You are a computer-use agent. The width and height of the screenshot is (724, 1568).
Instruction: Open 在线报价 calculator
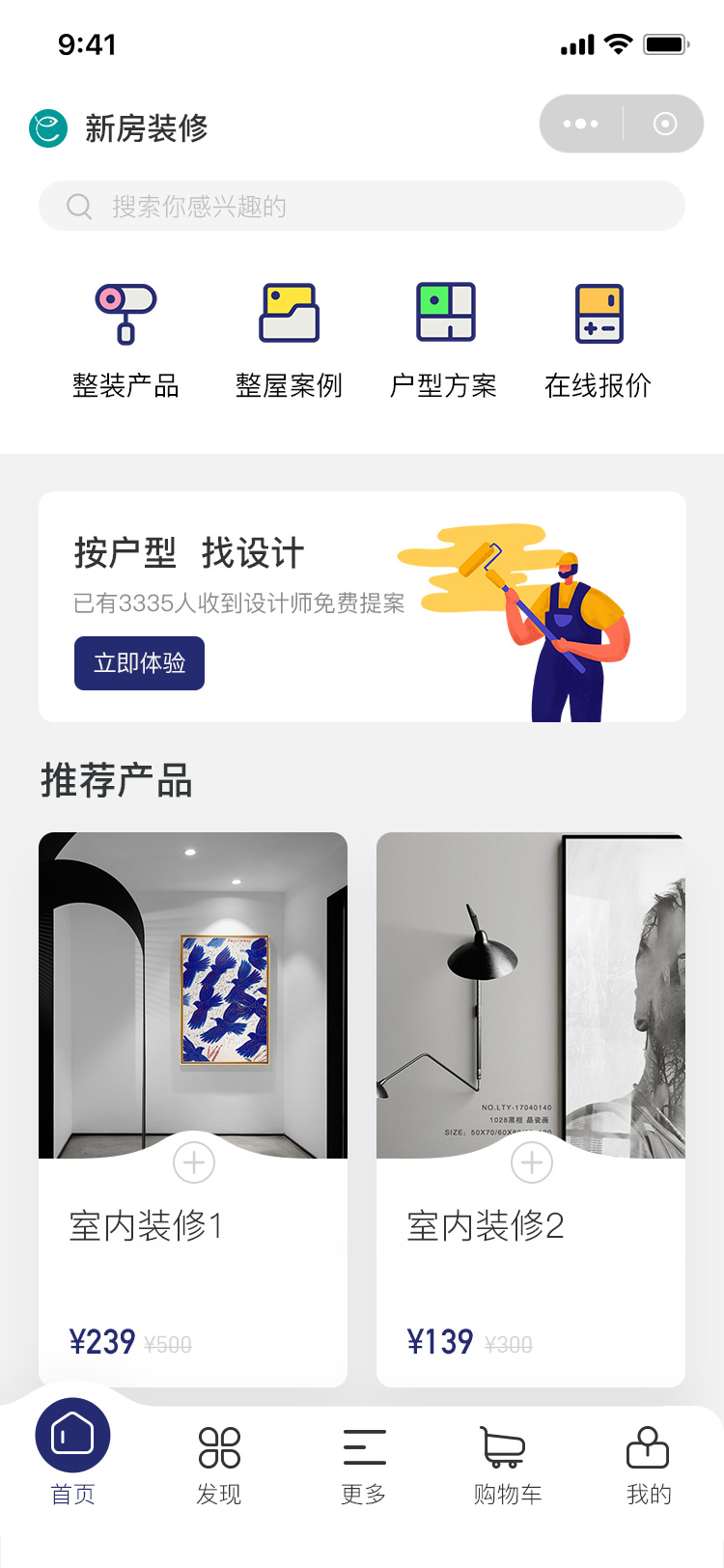[x=599, y=340]
